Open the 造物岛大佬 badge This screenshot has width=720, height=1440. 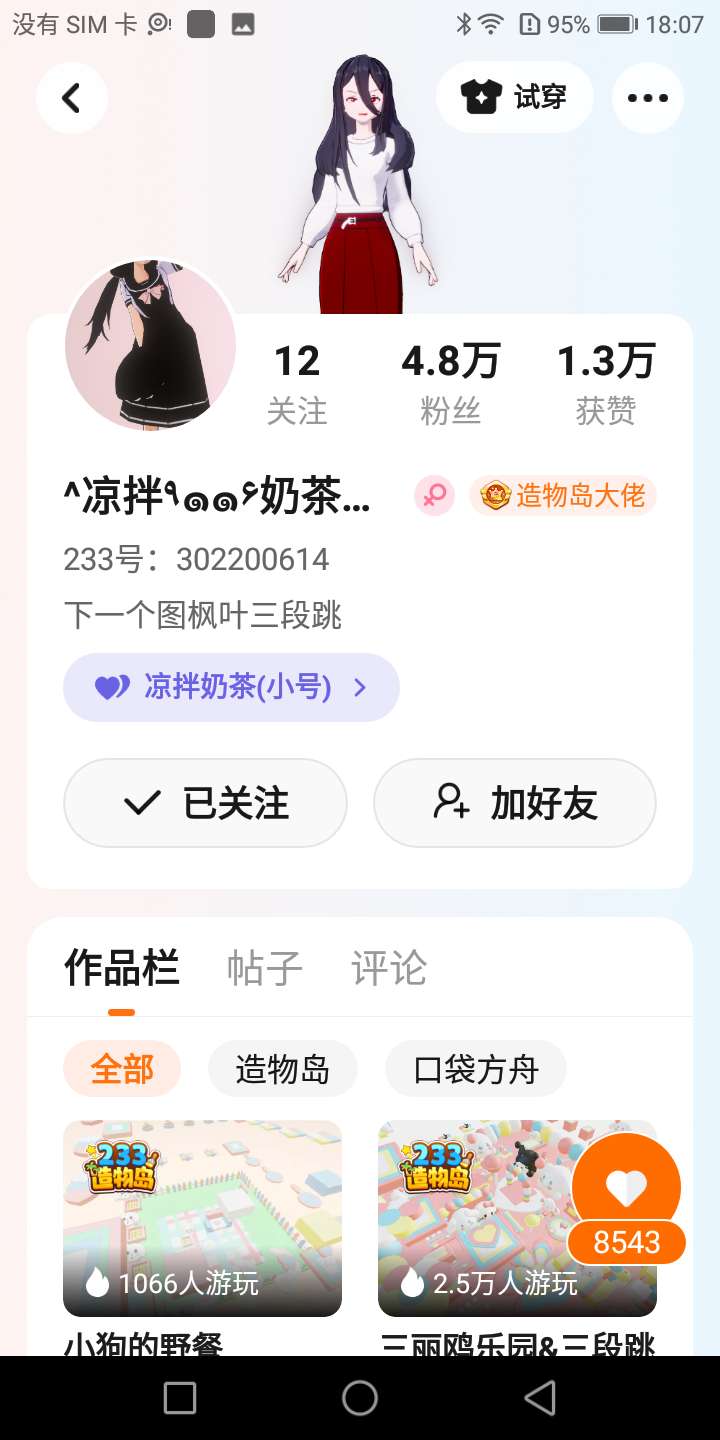point(563,496)
